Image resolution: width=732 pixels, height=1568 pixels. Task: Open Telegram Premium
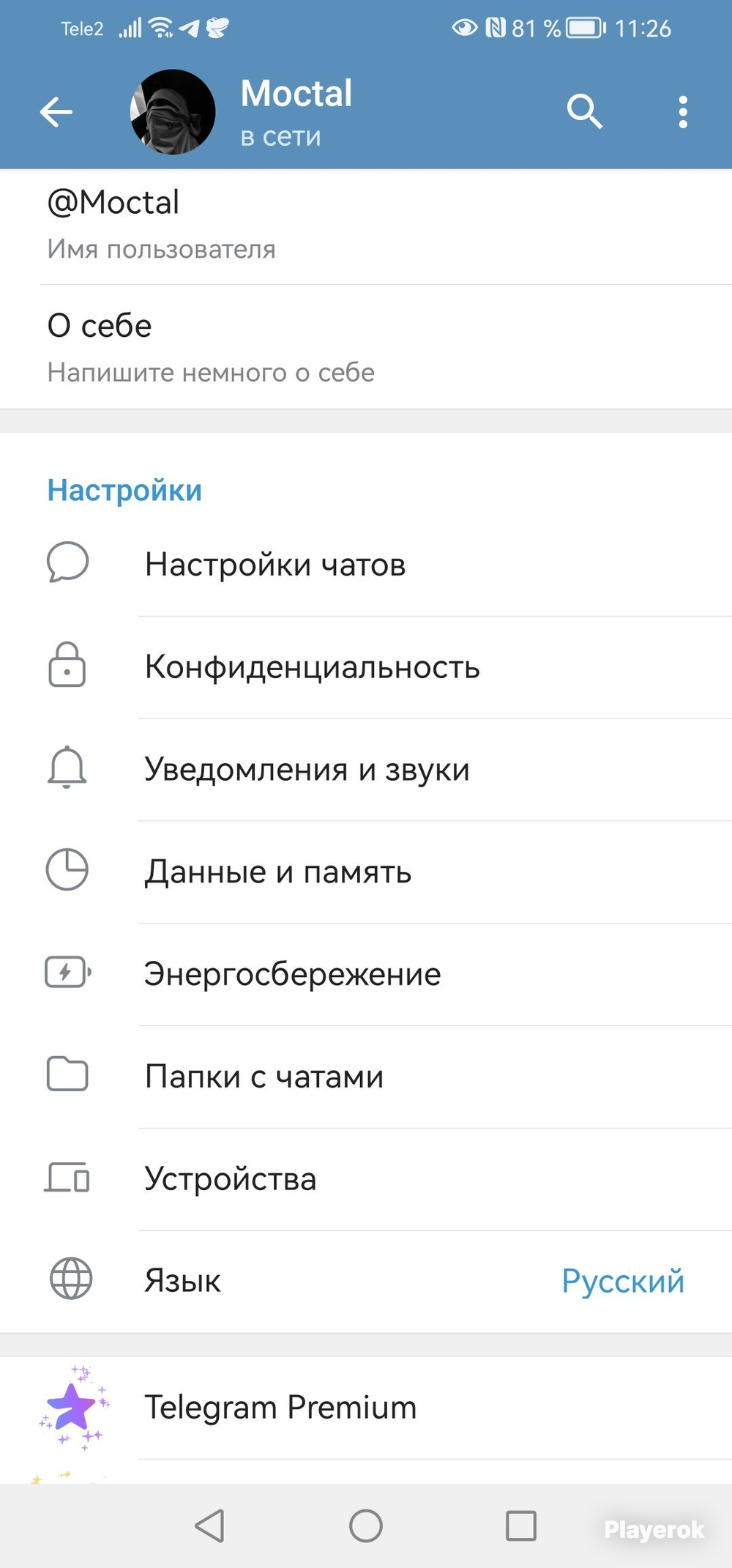pyautogui.click(x=366, y=1408)
